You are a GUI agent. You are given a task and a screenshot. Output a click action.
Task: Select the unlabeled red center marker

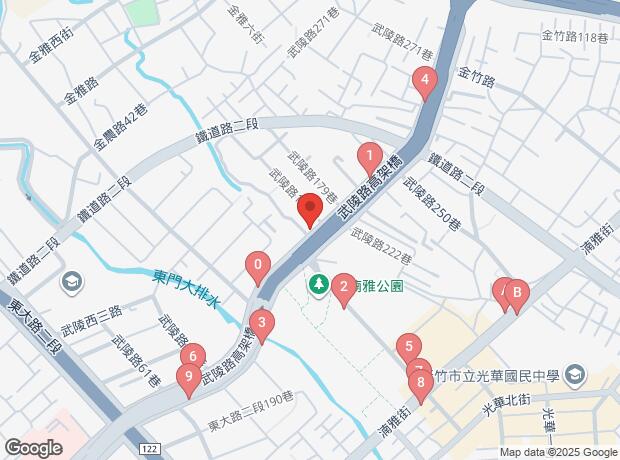point(309,210)
